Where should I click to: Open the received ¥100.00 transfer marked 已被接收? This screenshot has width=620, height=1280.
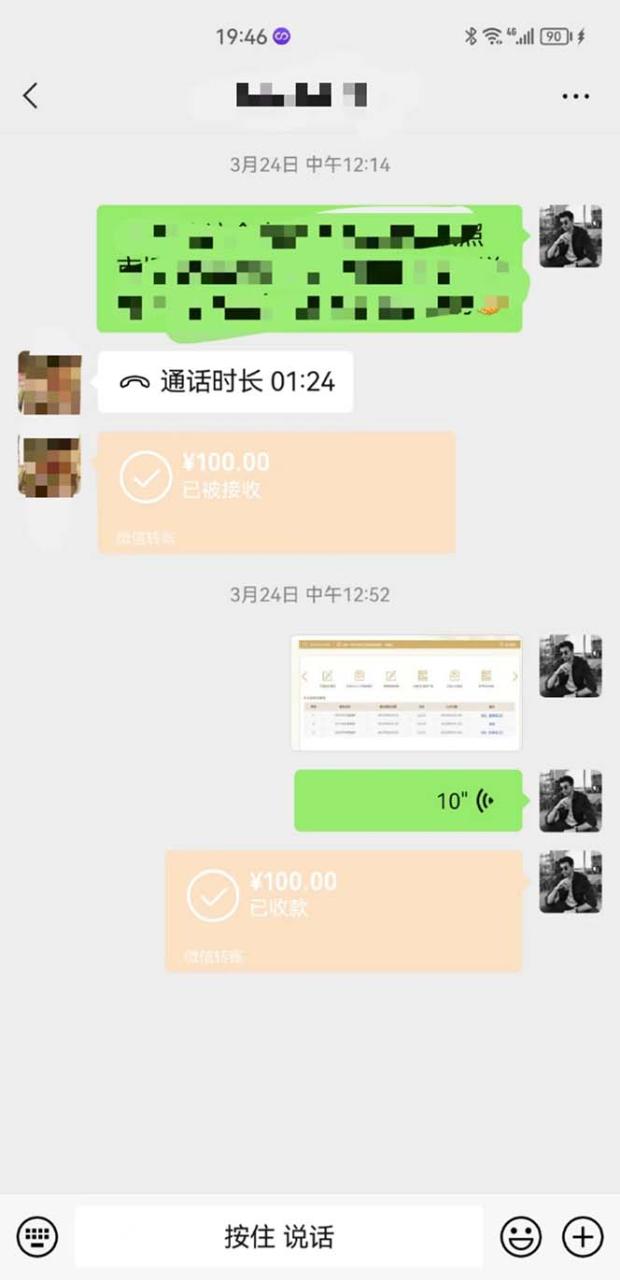coord(276,490)
